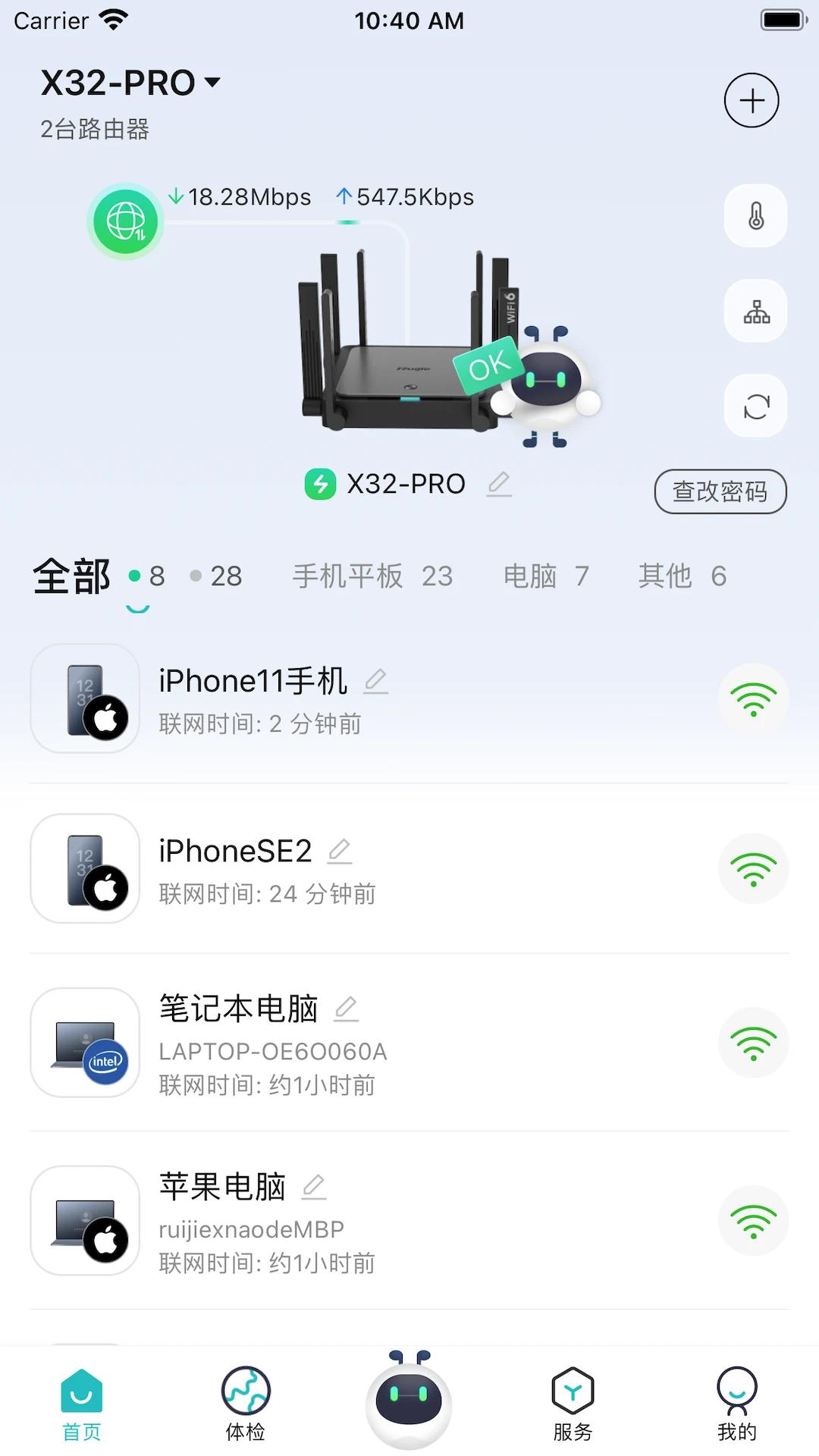
Task: Tap the plus icon to add a router
Action: pos(752,99)
